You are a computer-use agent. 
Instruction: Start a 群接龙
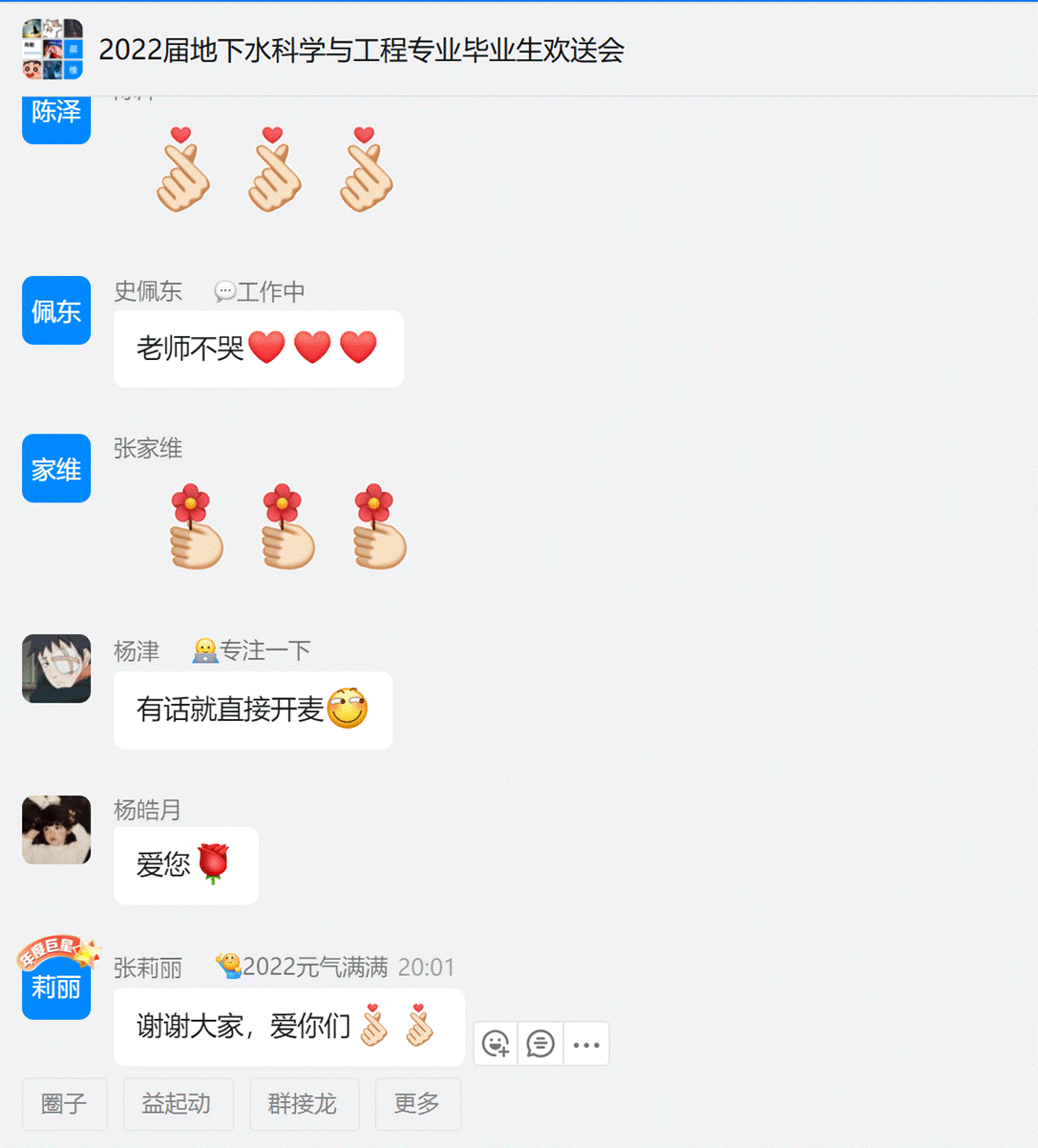click(304, 1104)
